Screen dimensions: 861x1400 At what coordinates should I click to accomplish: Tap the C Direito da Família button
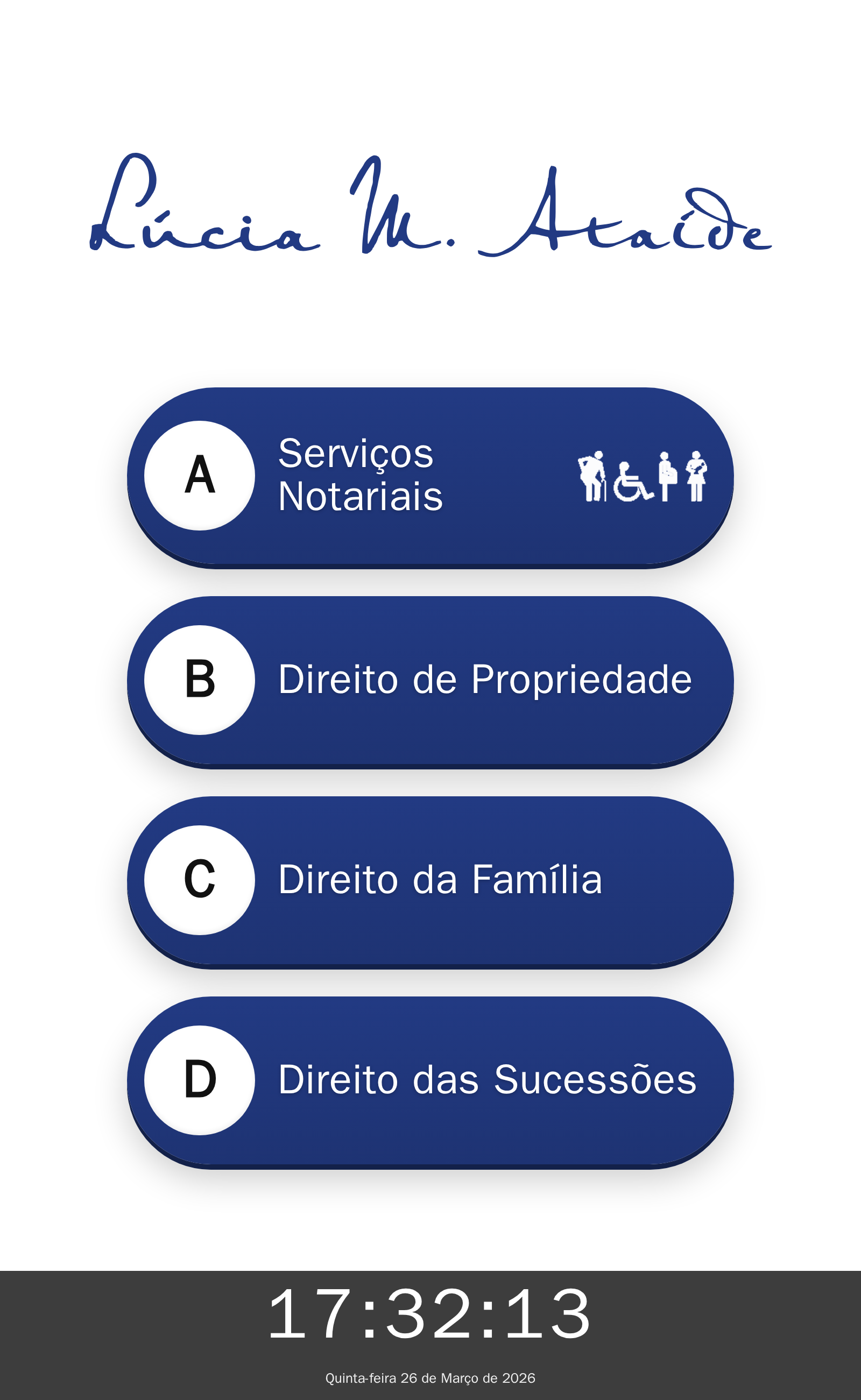click(430, 880)
